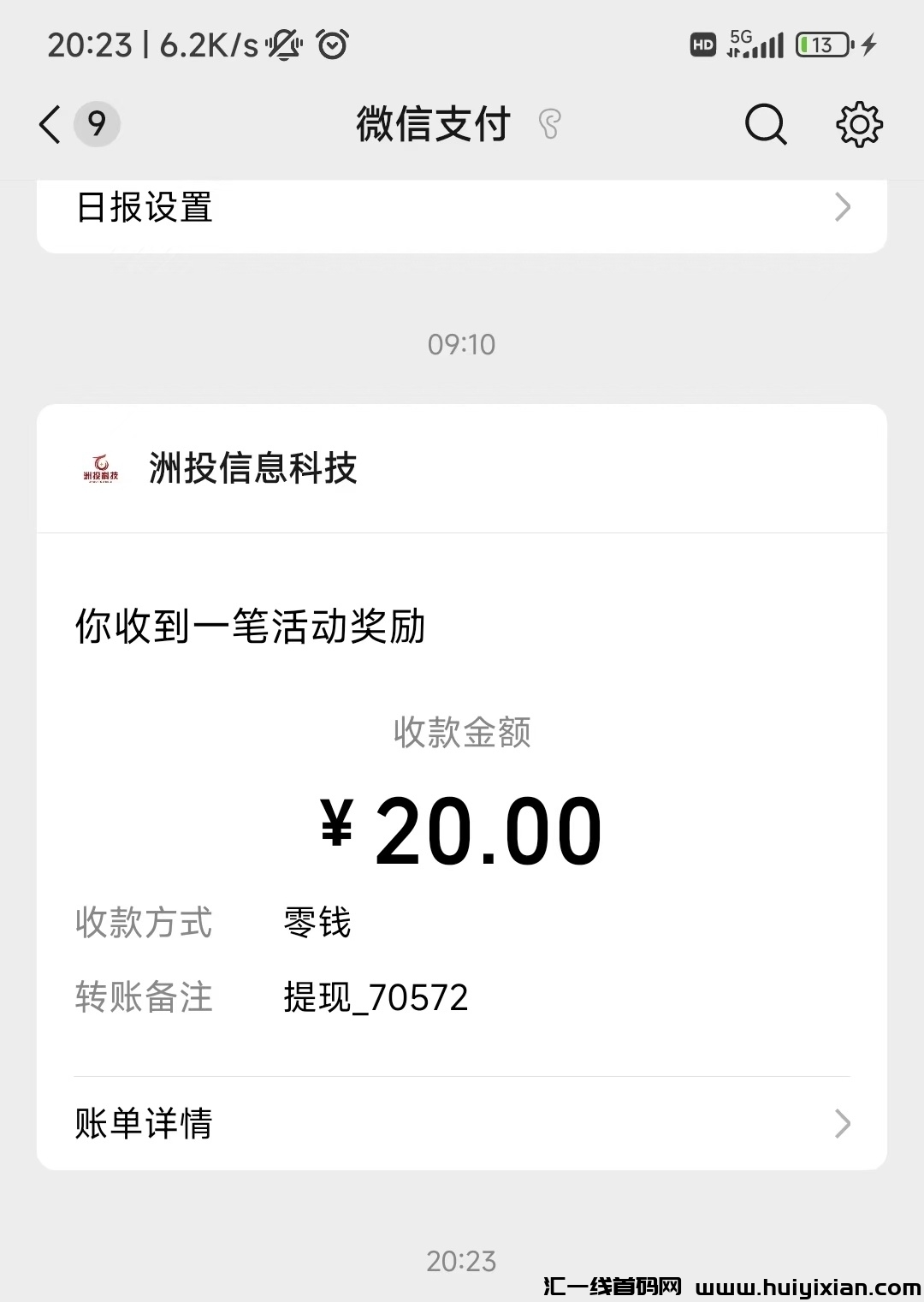Screen dimensions: 924x1302
Task: Go back to the chat list
Action: point(51,124)
